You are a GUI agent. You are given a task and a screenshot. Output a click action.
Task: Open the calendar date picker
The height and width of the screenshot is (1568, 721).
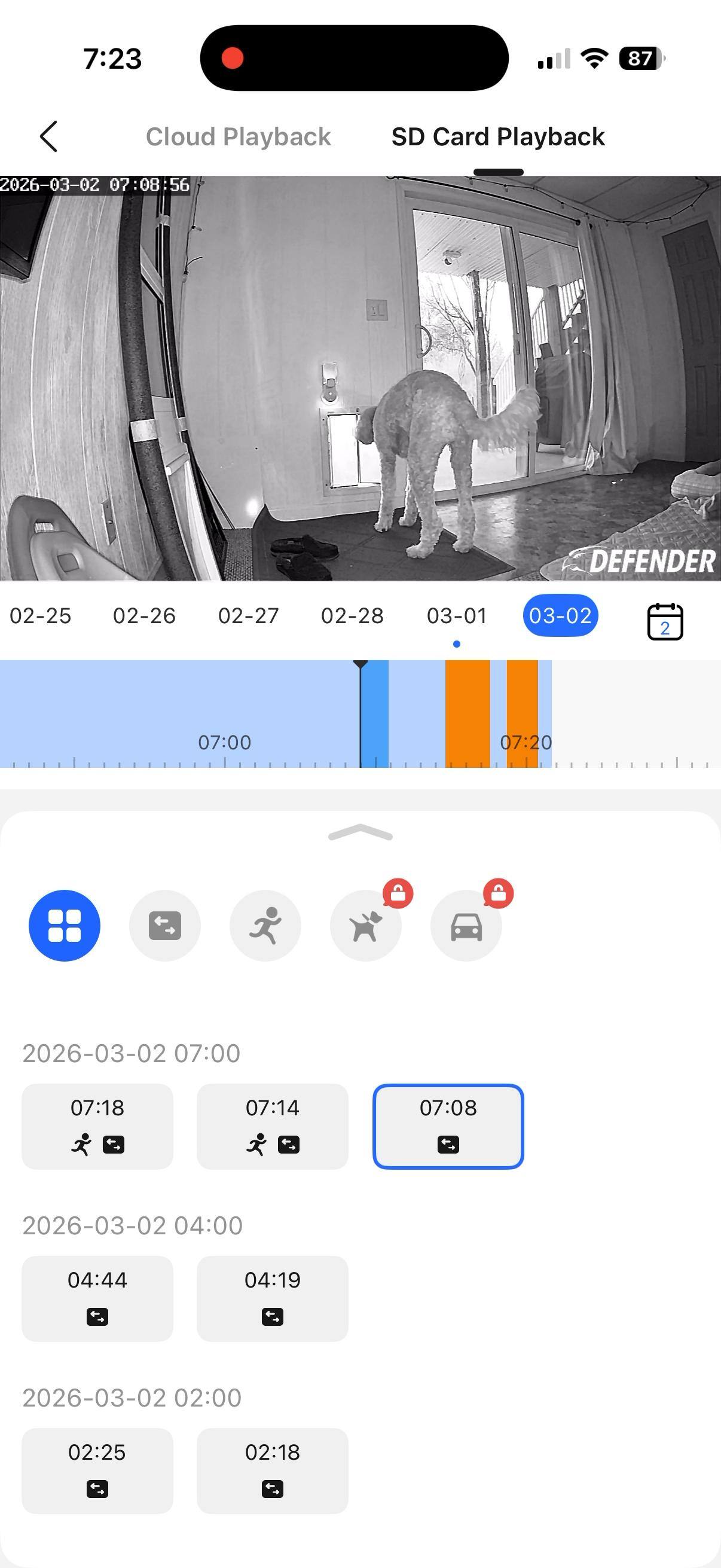(664, 621)
